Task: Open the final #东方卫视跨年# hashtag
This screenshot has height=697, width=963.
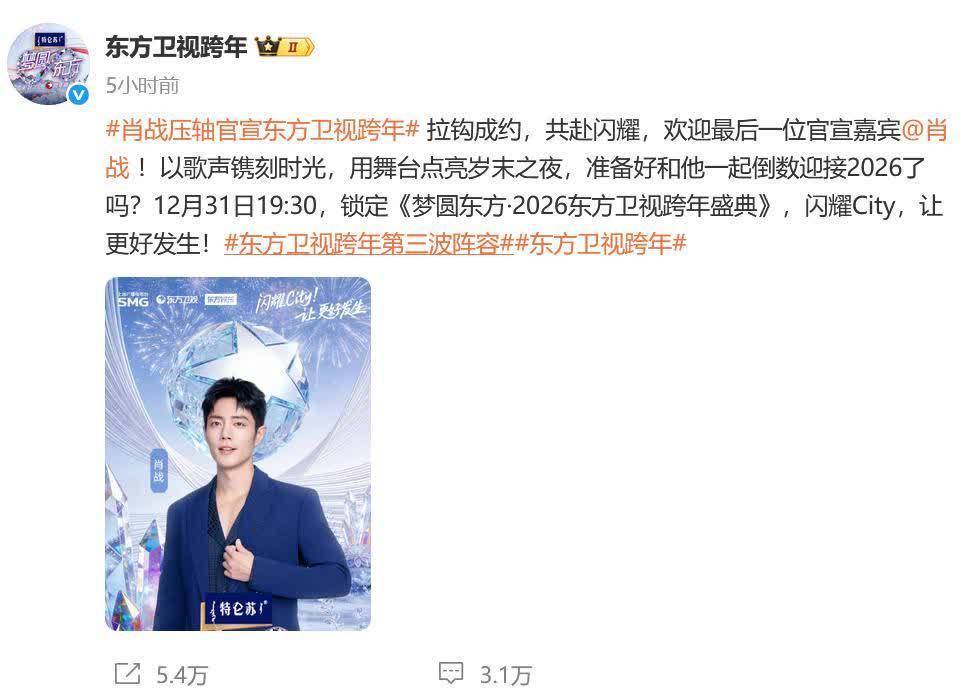Action: pos(600,243)
